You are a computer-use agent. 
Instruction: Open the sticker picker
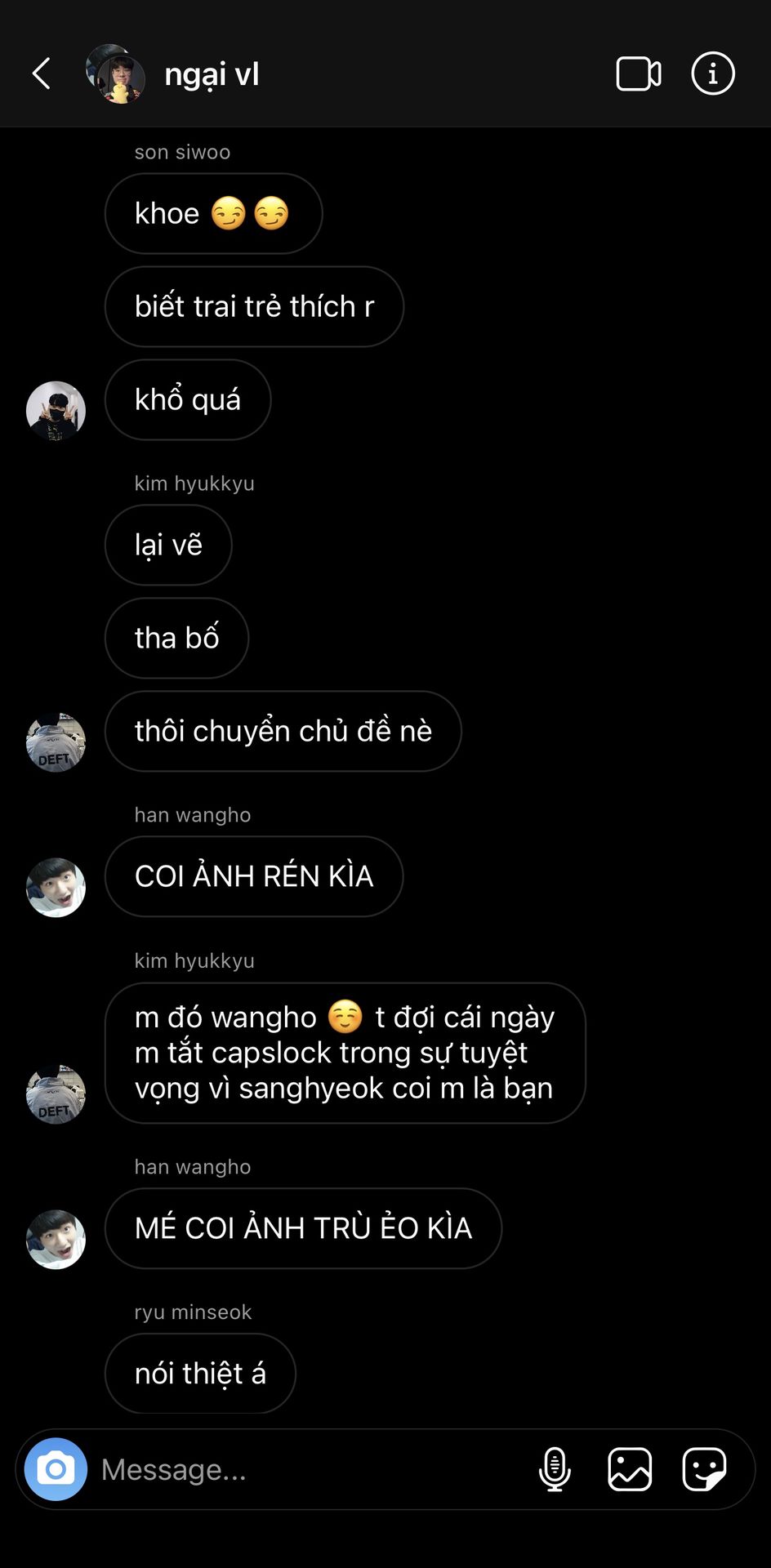pos(704,1469)
